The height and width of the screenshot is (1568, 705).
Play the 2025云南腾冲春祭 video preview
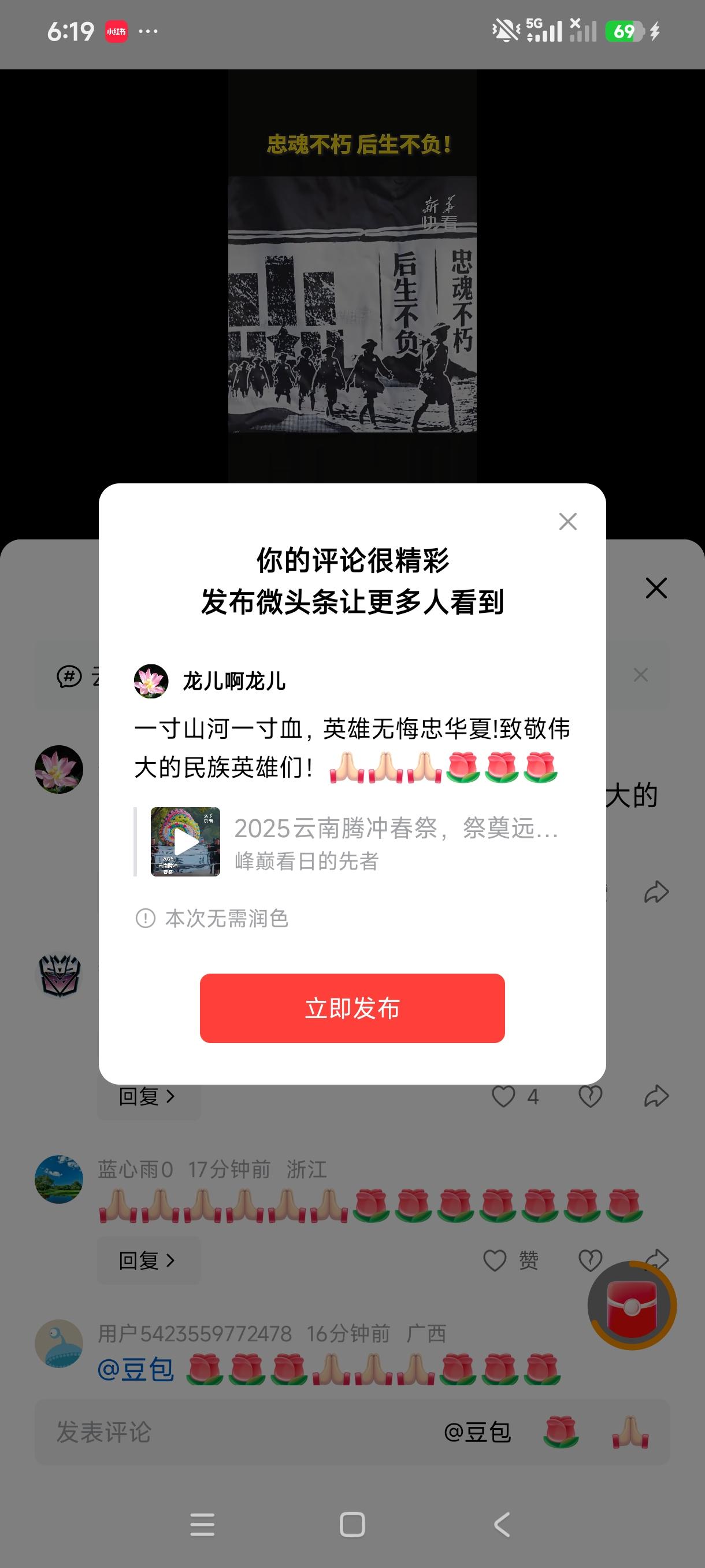click(x=185, y=843)
